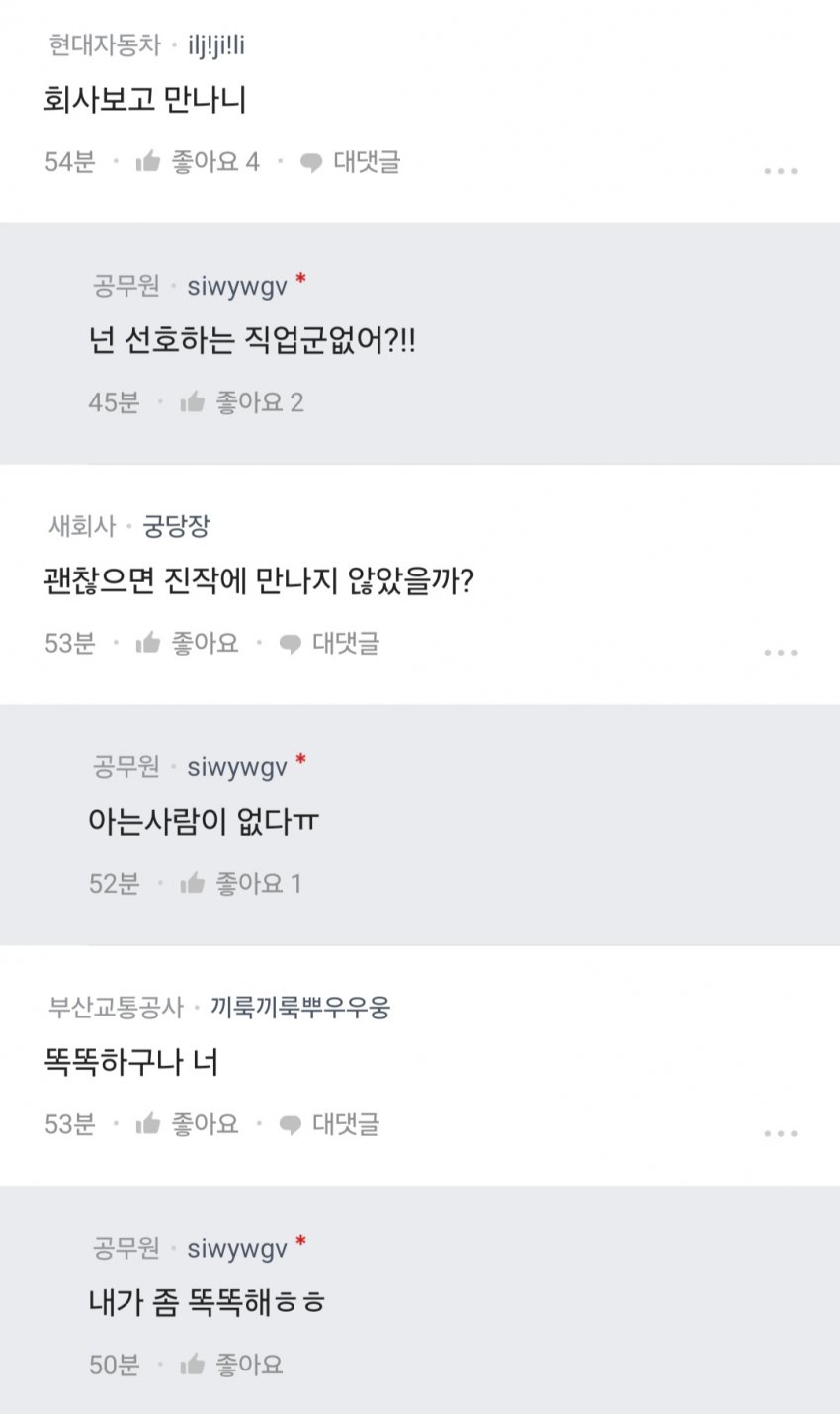Open the ellipsis menu on 궁당장's comment
The width and height of the screenshot is (840, 1414).
coord(782,650)
